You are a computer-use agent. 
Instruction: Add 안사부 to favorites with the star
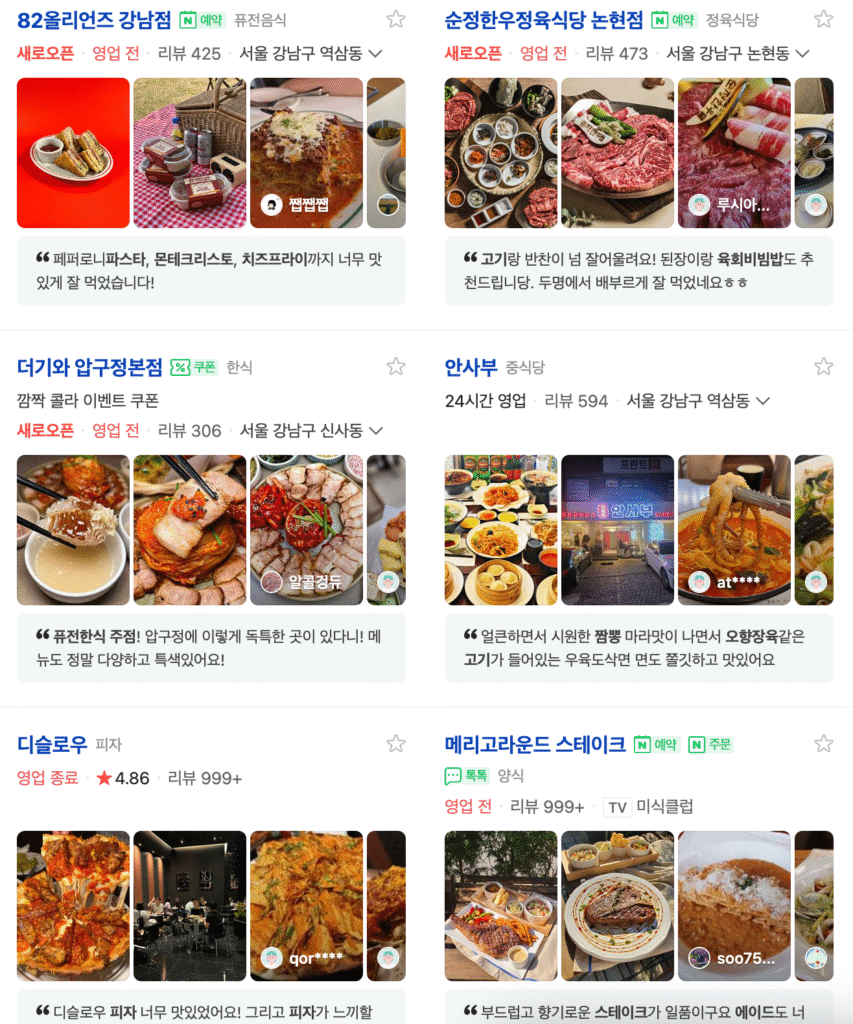tap(823, 366)
